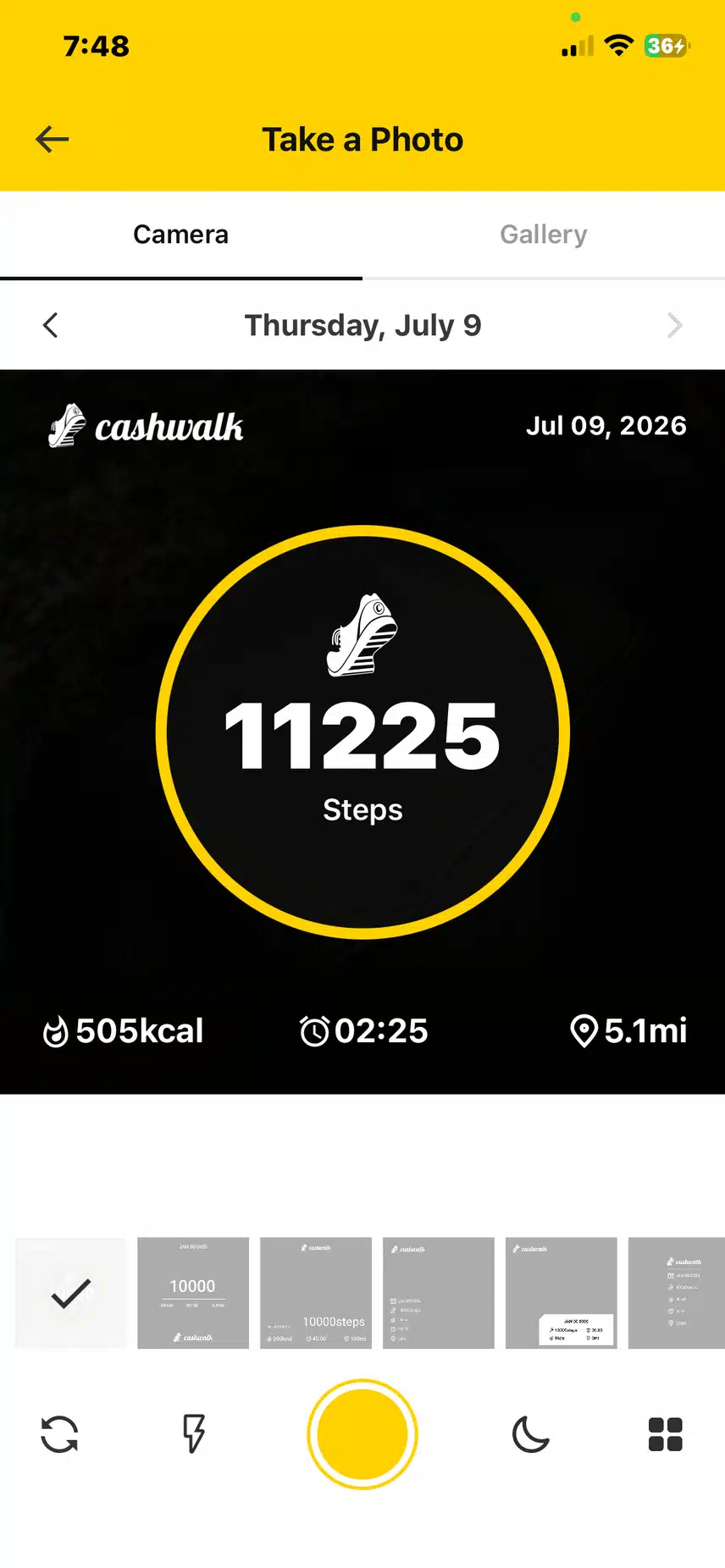Image resolution: width=725 pixels, height=1568 pixels.
Task: Flip the camera
Action: pos(59,1434)
